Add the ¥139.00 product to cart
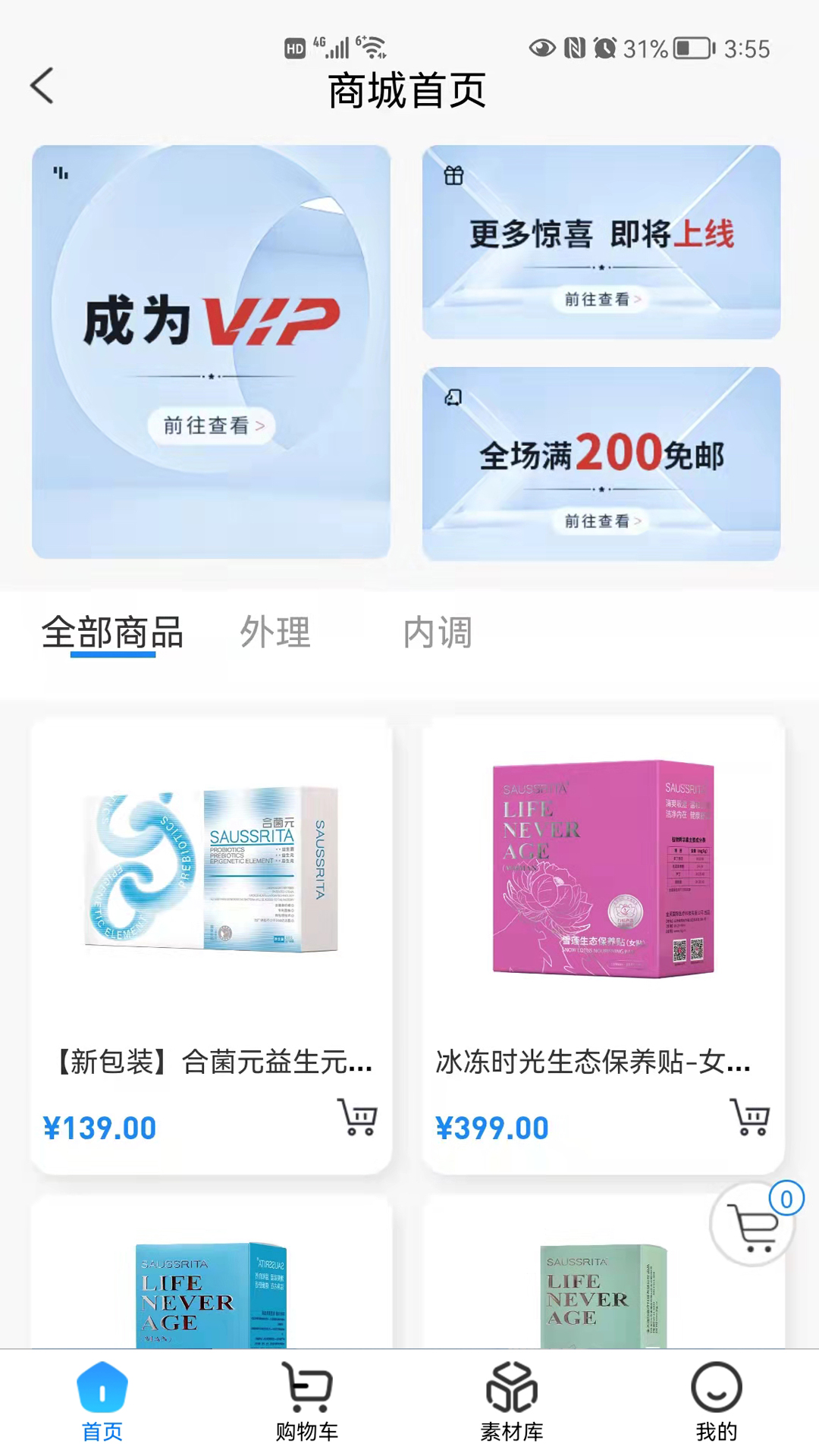 (357, 1117)
